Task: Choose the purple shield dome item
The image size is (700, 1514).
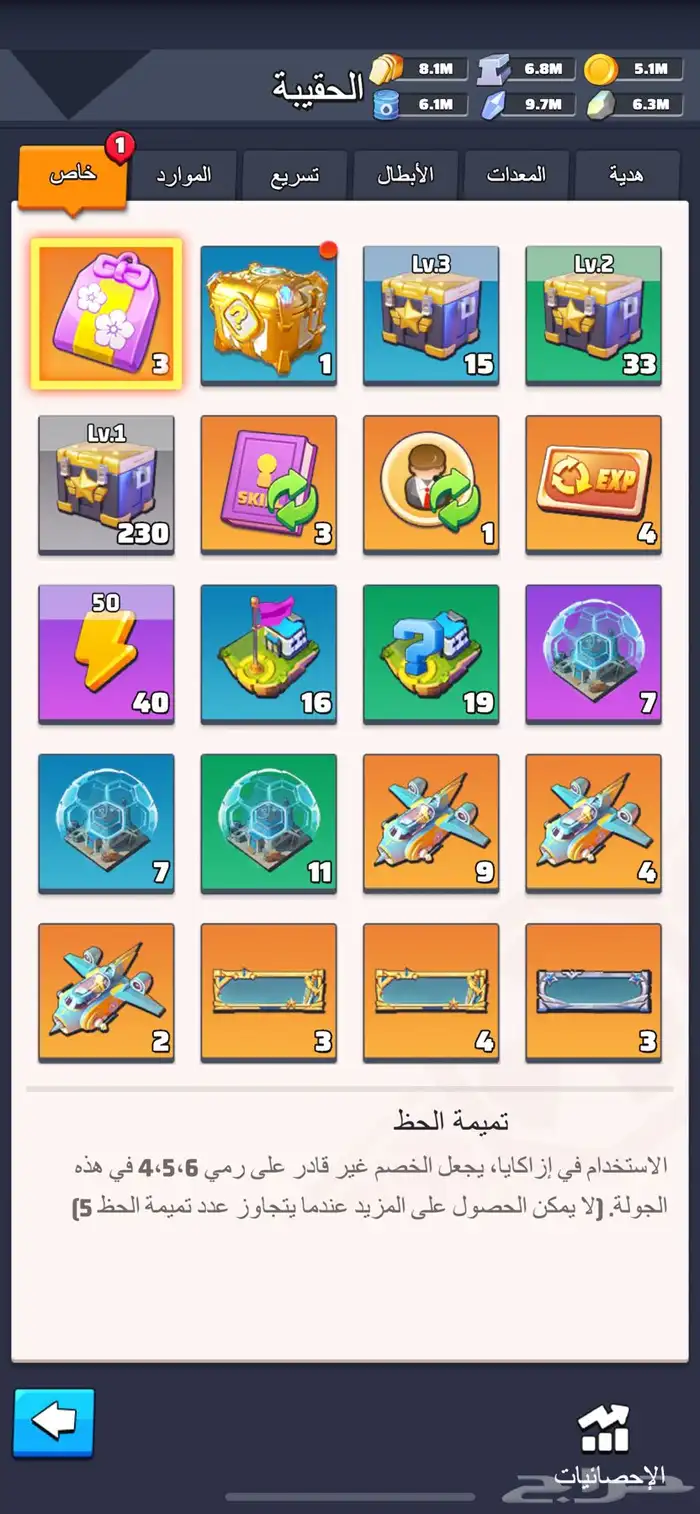Action: pyautogui.click(x=593, y=653)
